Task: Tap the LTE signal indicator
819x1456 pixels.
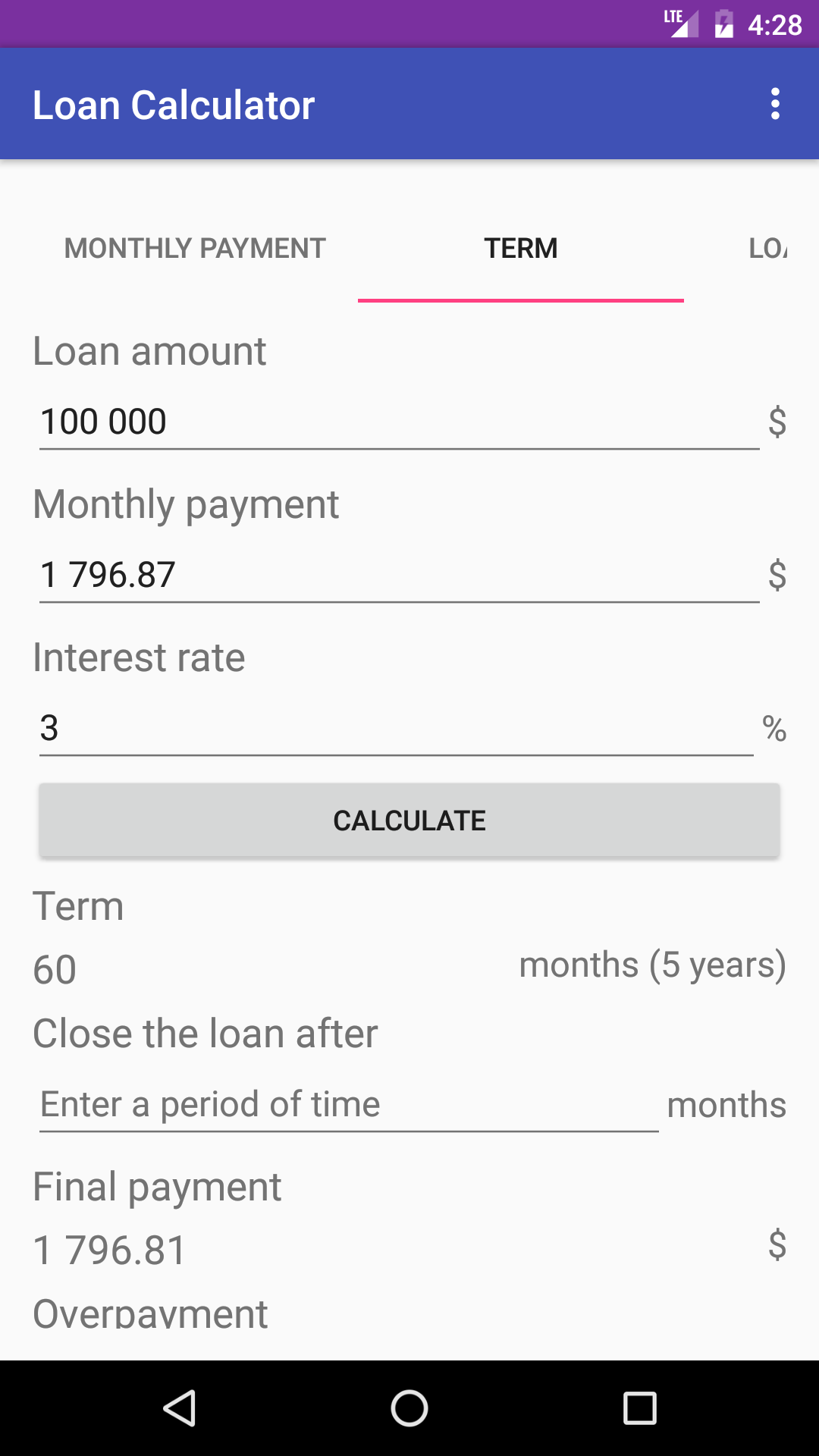Action: 680,23
